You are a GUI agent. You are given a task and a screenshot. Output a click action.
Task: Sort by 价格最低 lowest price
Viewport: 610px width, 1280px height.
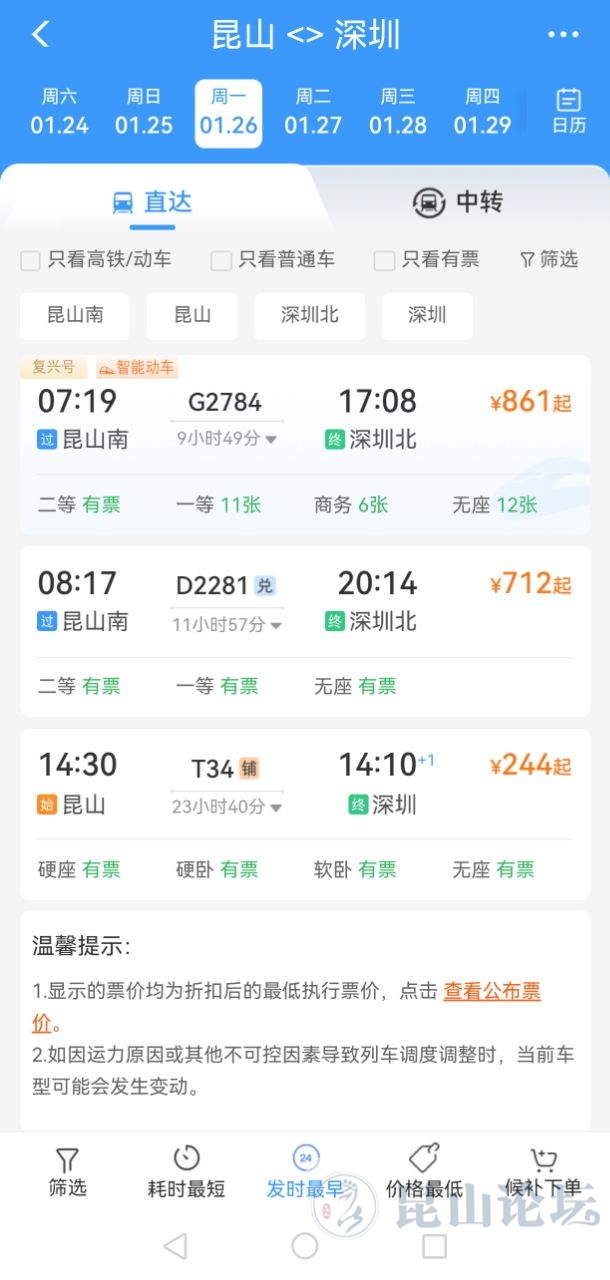[424, 1172]
